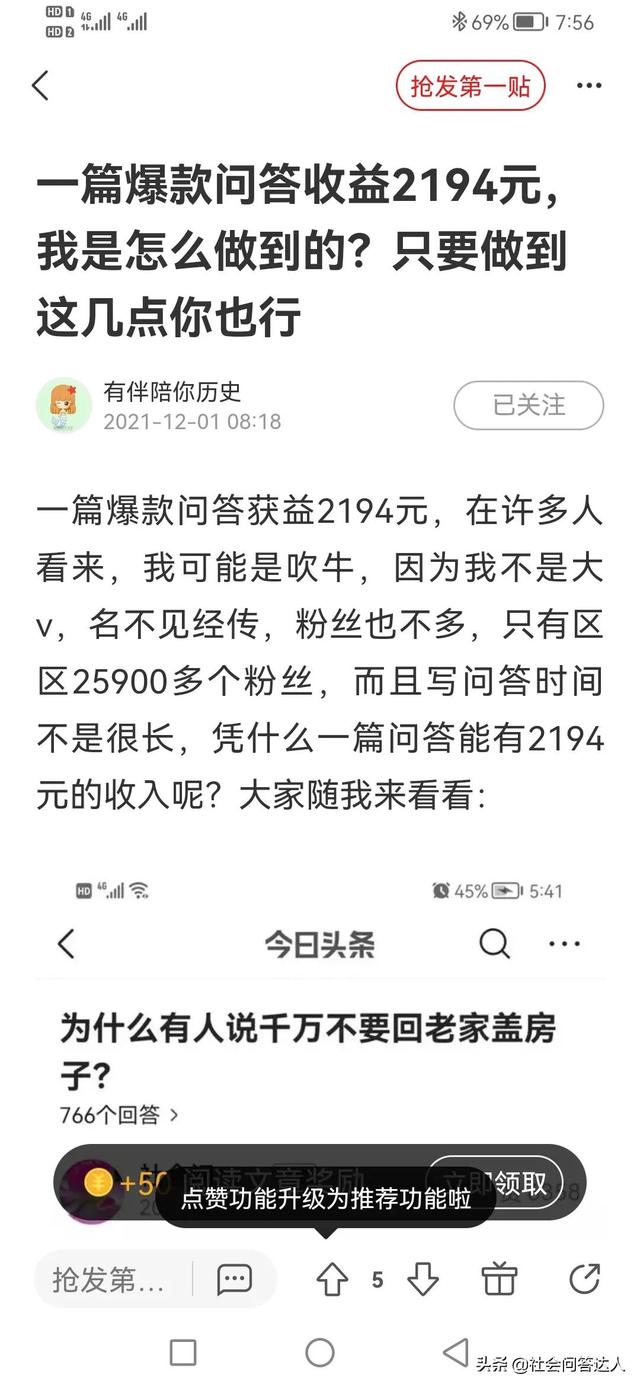Downvote the article with the down arrow
640x1387 pixels.
tap(423, 1279)
